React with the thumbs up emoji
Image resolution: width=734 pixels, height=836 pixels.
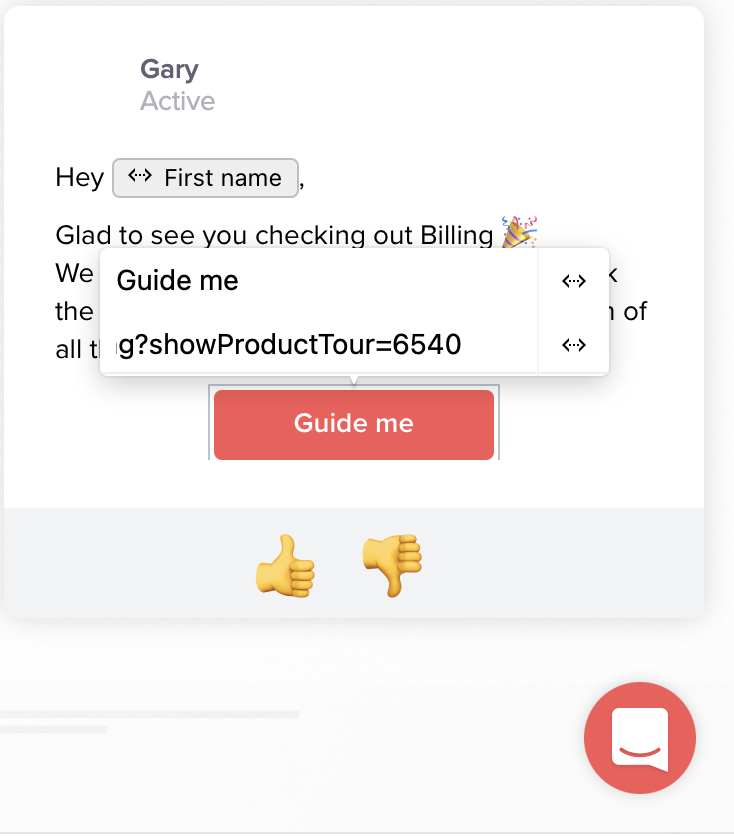click(286, 565)
